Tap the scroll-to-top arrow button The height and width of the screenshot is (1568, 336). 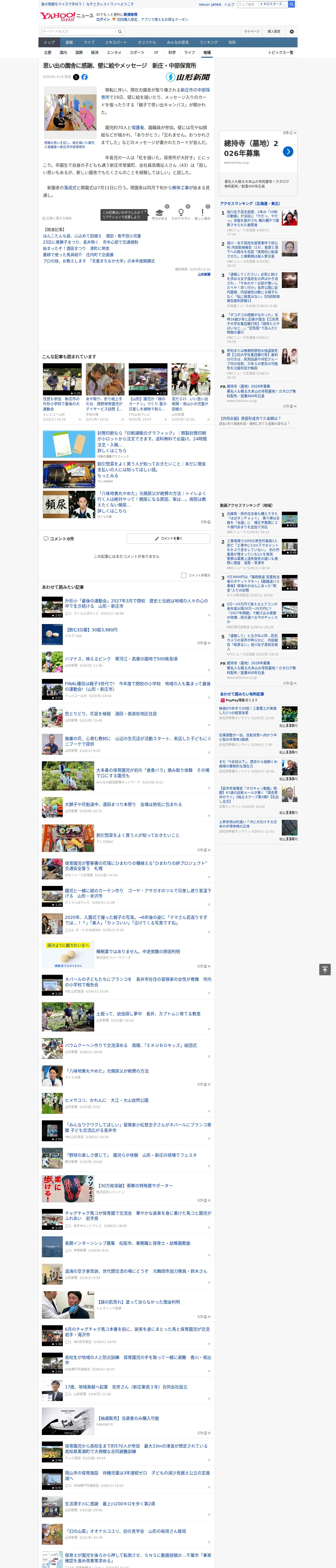(x=324, y=969)
